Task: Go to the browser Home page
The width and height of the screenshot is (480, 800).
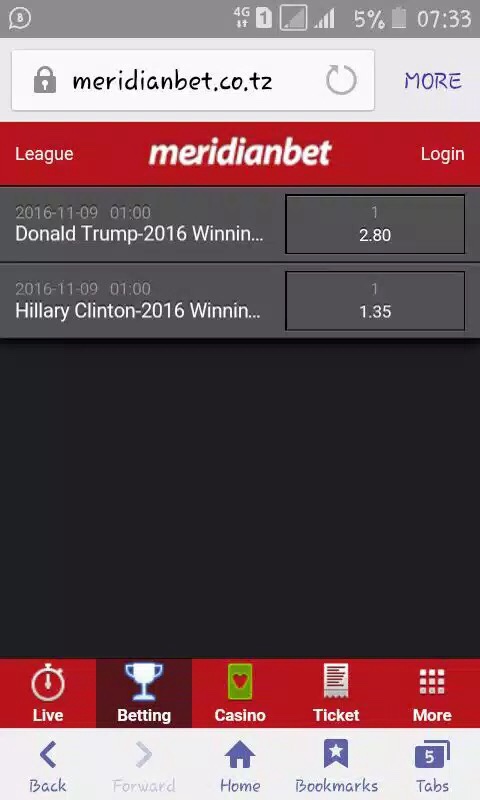Action: pyautogui.click(x=240, y=765)
